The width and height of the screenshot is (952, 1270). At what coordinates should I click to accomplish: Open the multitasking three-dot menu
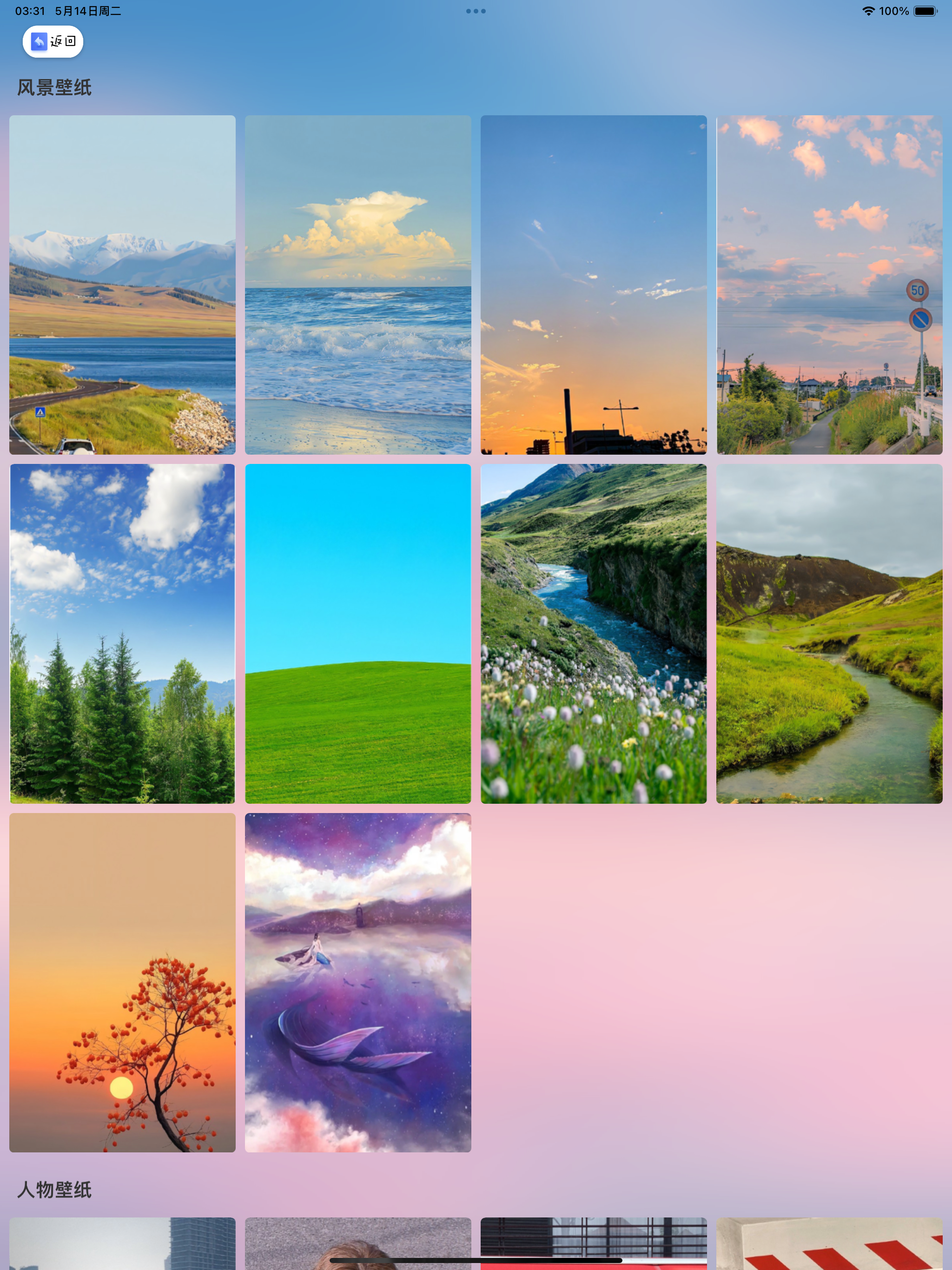click(476, 11)
